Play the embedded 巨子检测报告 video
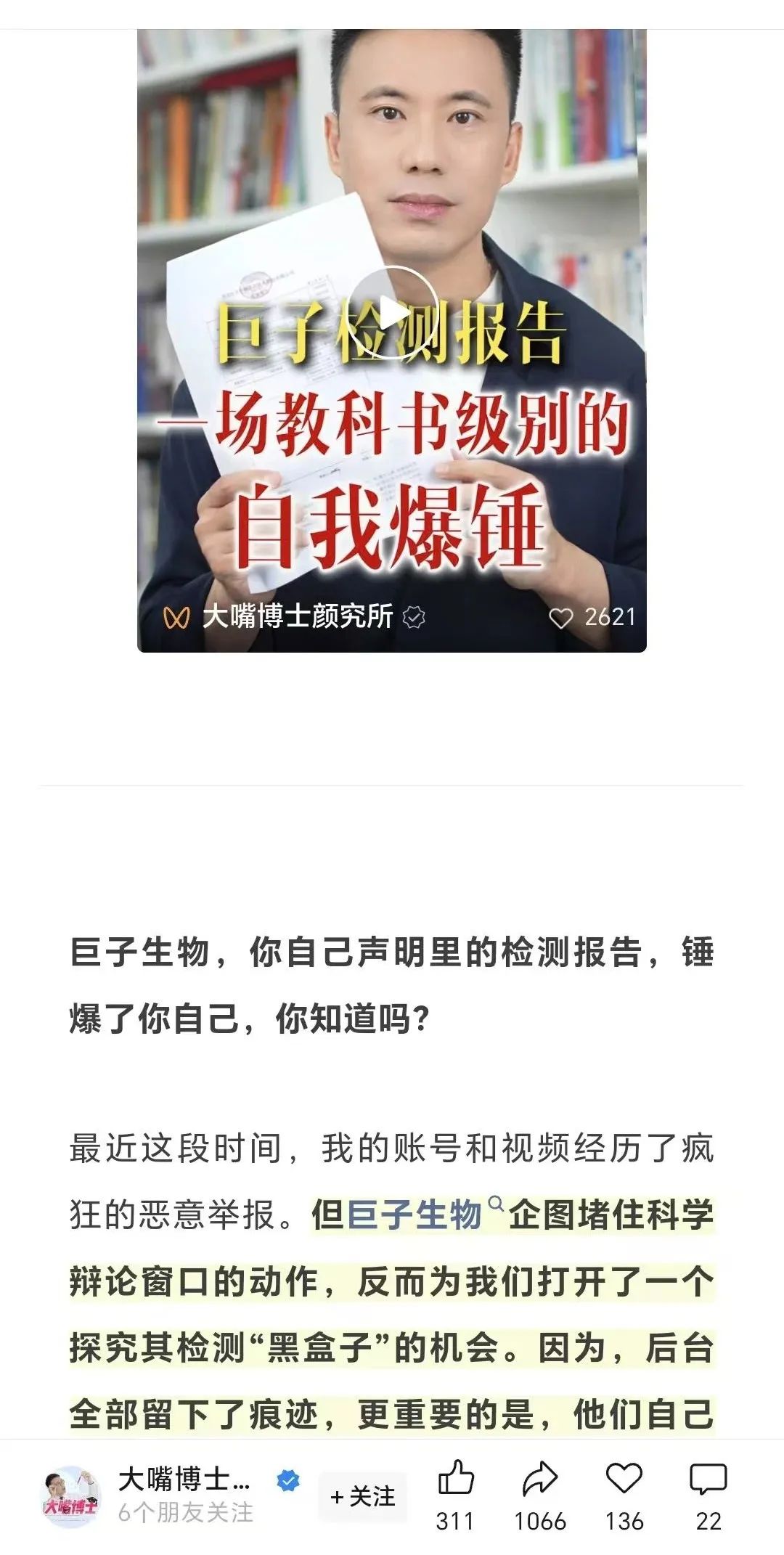 [x=392, y=313]
